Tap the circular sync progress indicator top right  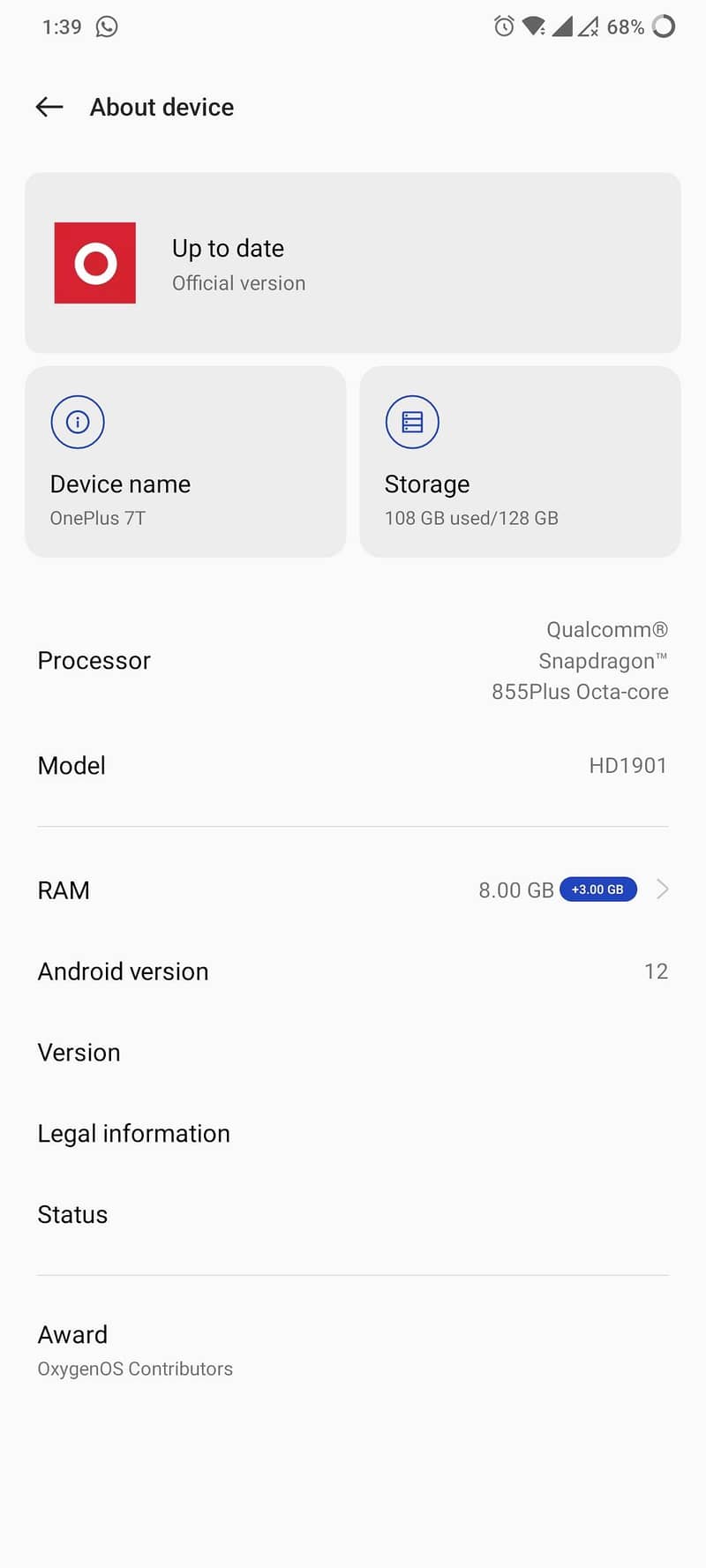pos(662,26)
